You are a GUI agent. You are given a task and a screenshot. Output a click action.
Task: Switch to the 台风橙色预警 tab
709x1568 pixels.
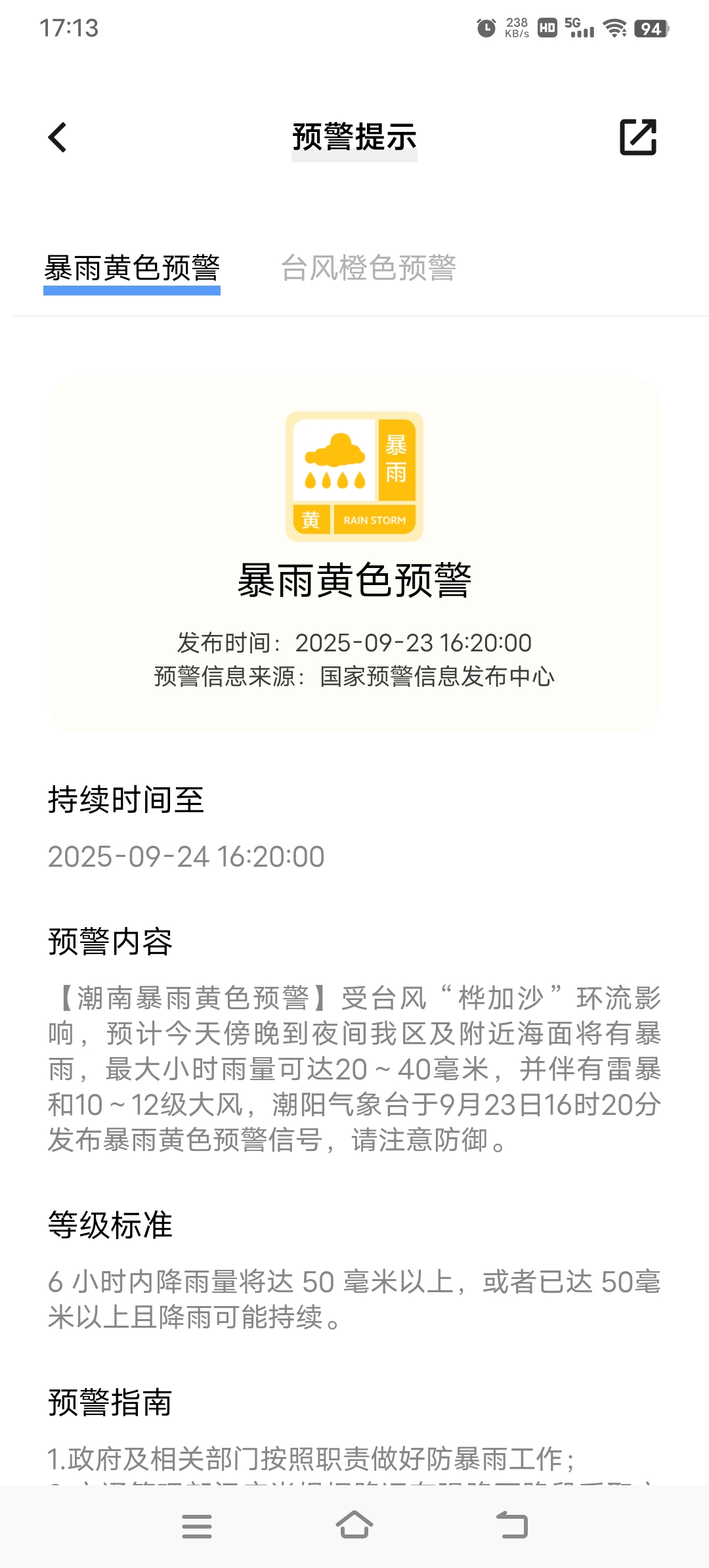(x=368, y=269)
